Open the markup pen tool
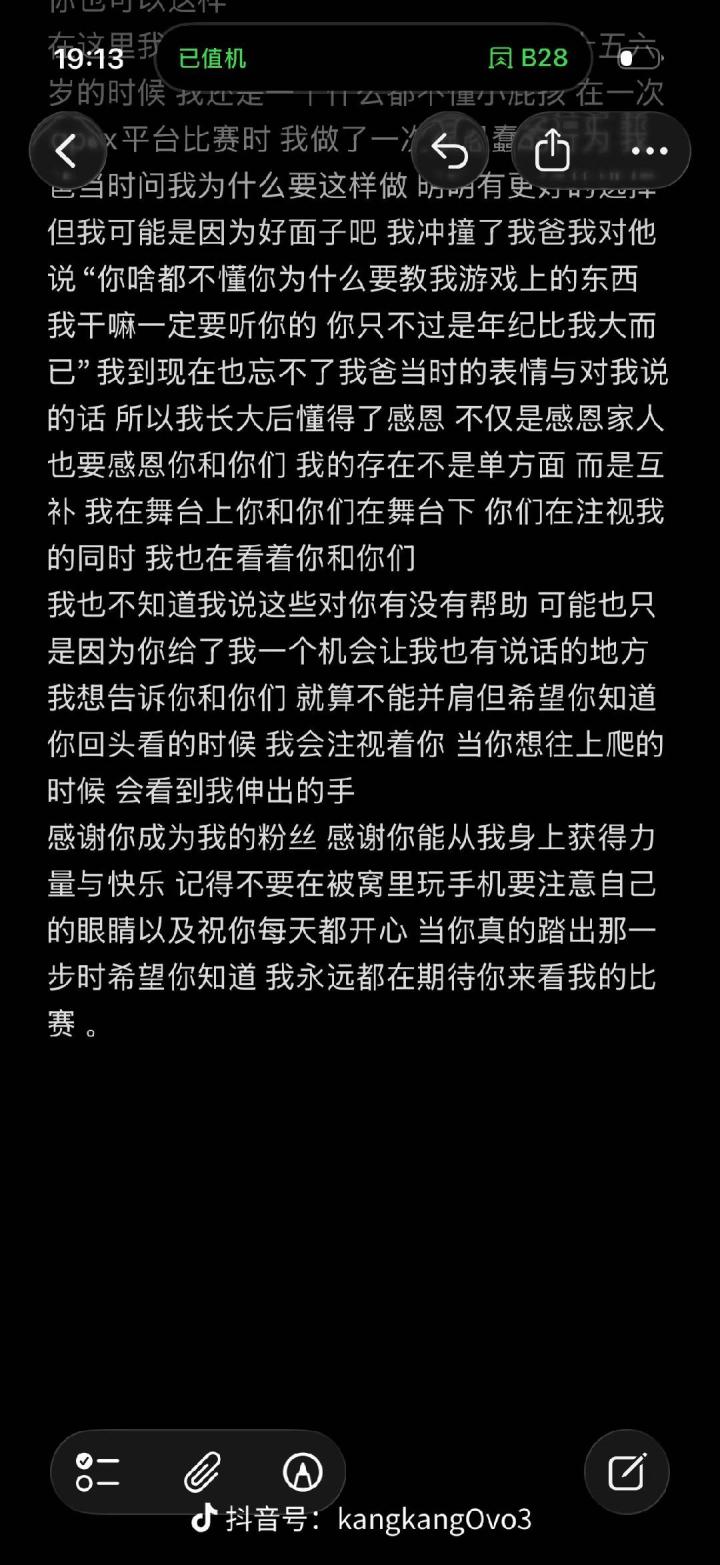This screenshot has width=720, height=1565. [x=302, y=1471]
